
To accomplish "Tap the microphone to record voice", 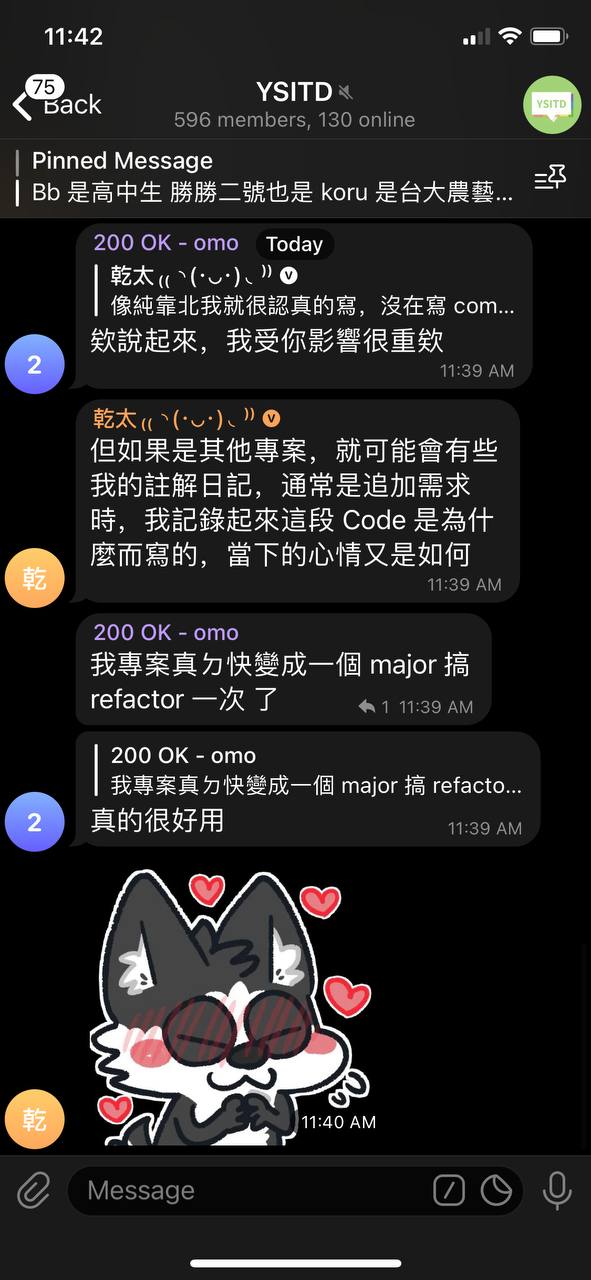I will [557, 1190].
